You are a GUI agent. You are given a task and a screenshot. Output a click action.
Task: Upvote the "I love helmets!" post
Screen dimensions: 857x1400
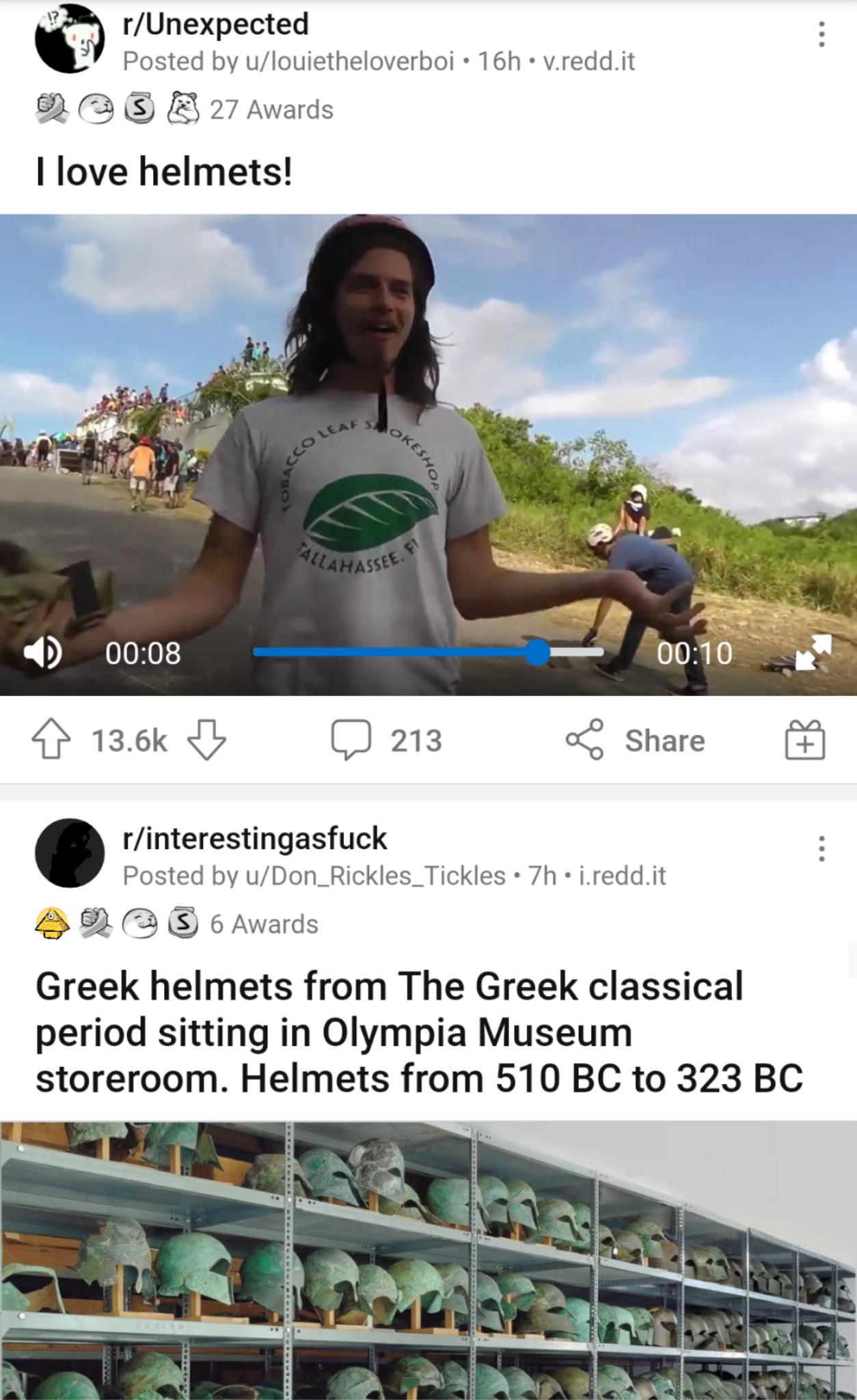(x=51, y=740)
